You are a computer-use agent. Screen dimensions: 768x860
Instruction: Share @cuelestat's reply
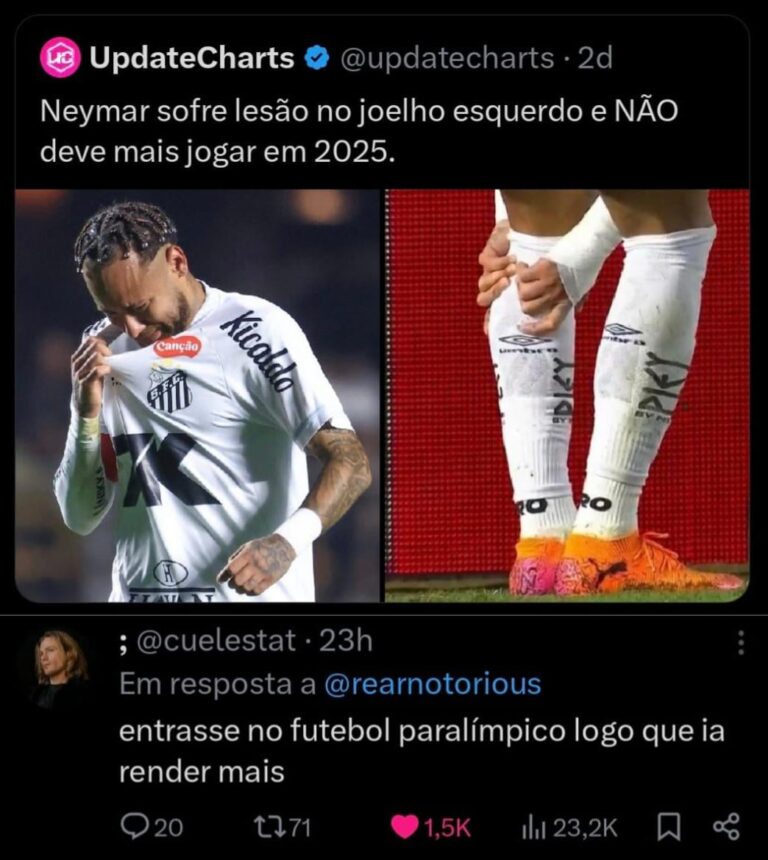(725, 827)
